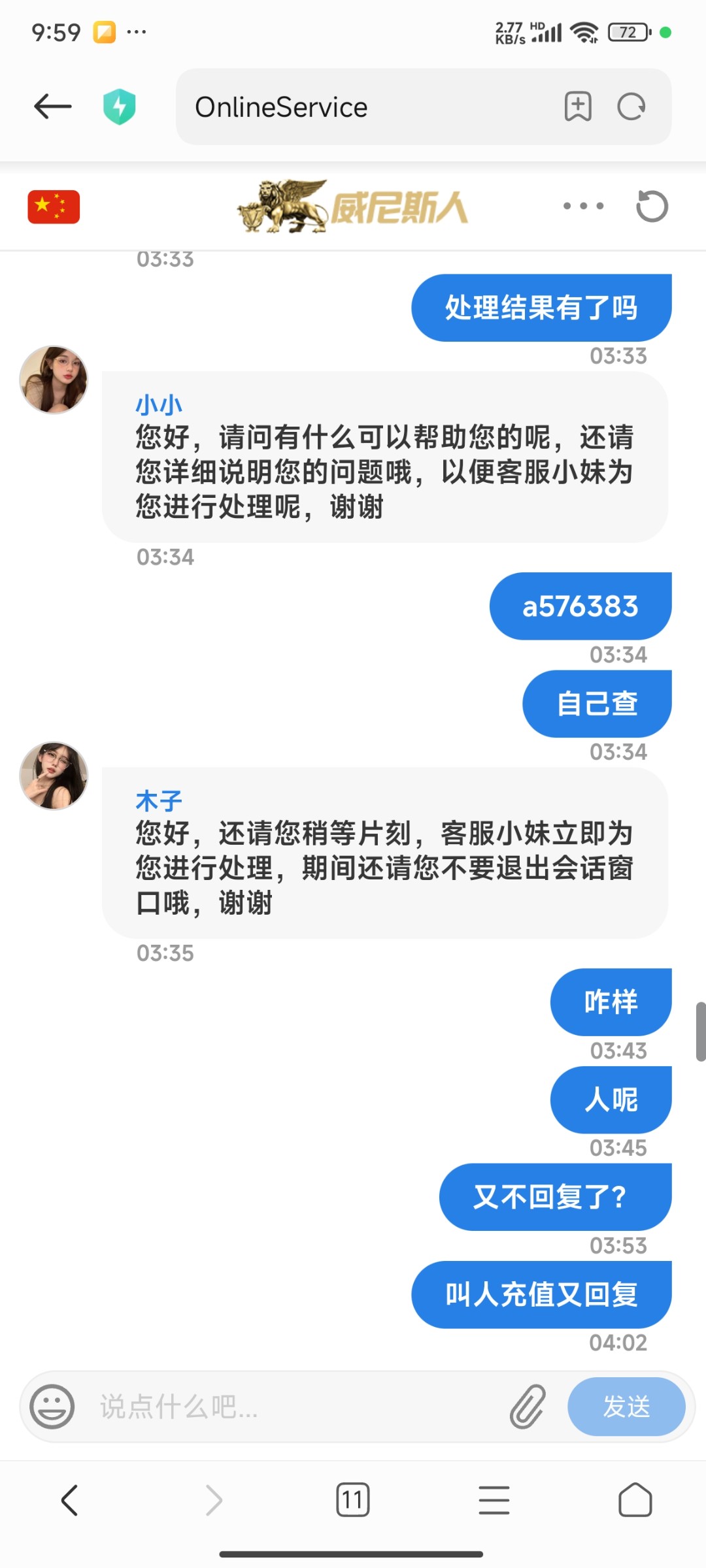Viewport: 706px width, 1568px height.
Task: Tap the OnlineService address bar
Action: point(281,106)
